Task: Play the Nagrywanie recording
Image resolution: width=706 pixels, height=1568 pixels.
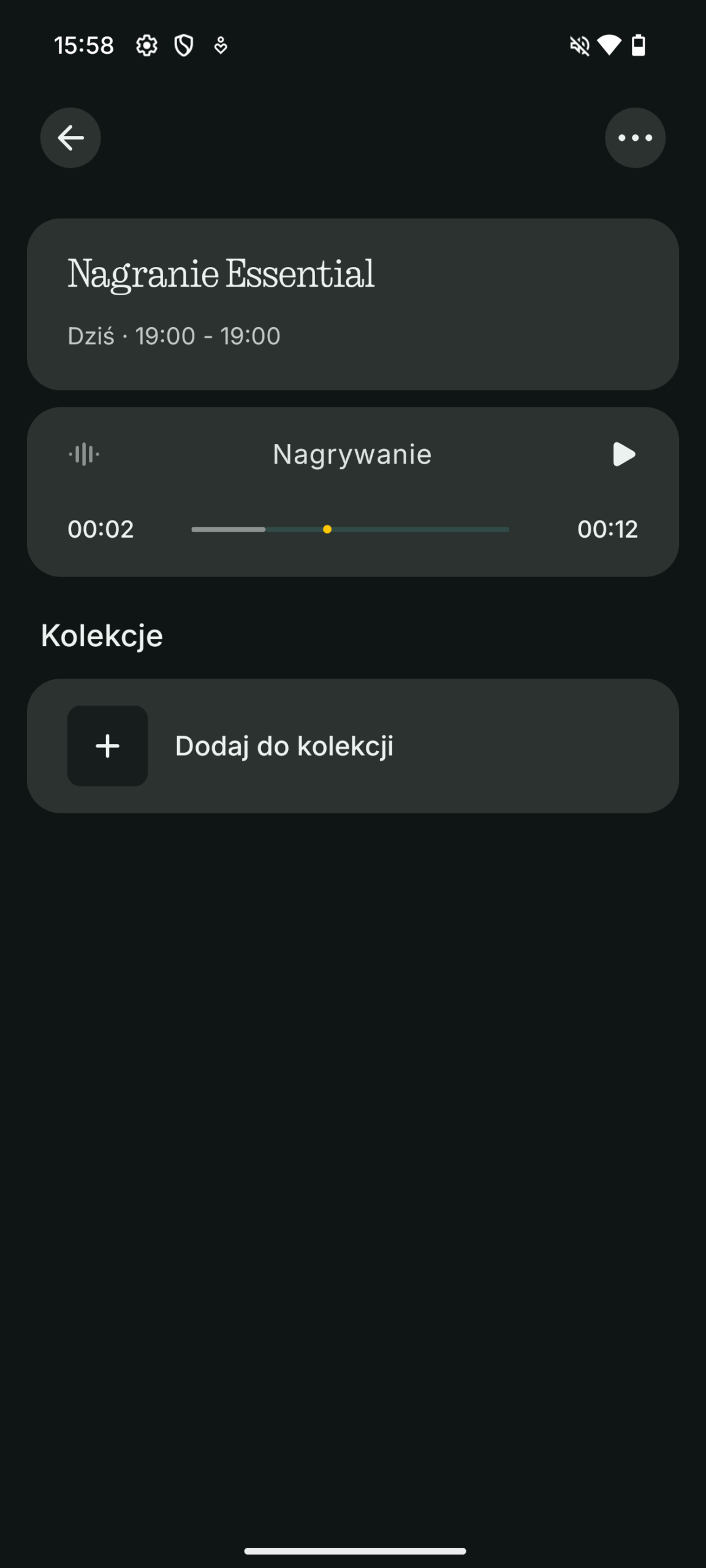Action: pyautogui.click(x=624, y=454)
